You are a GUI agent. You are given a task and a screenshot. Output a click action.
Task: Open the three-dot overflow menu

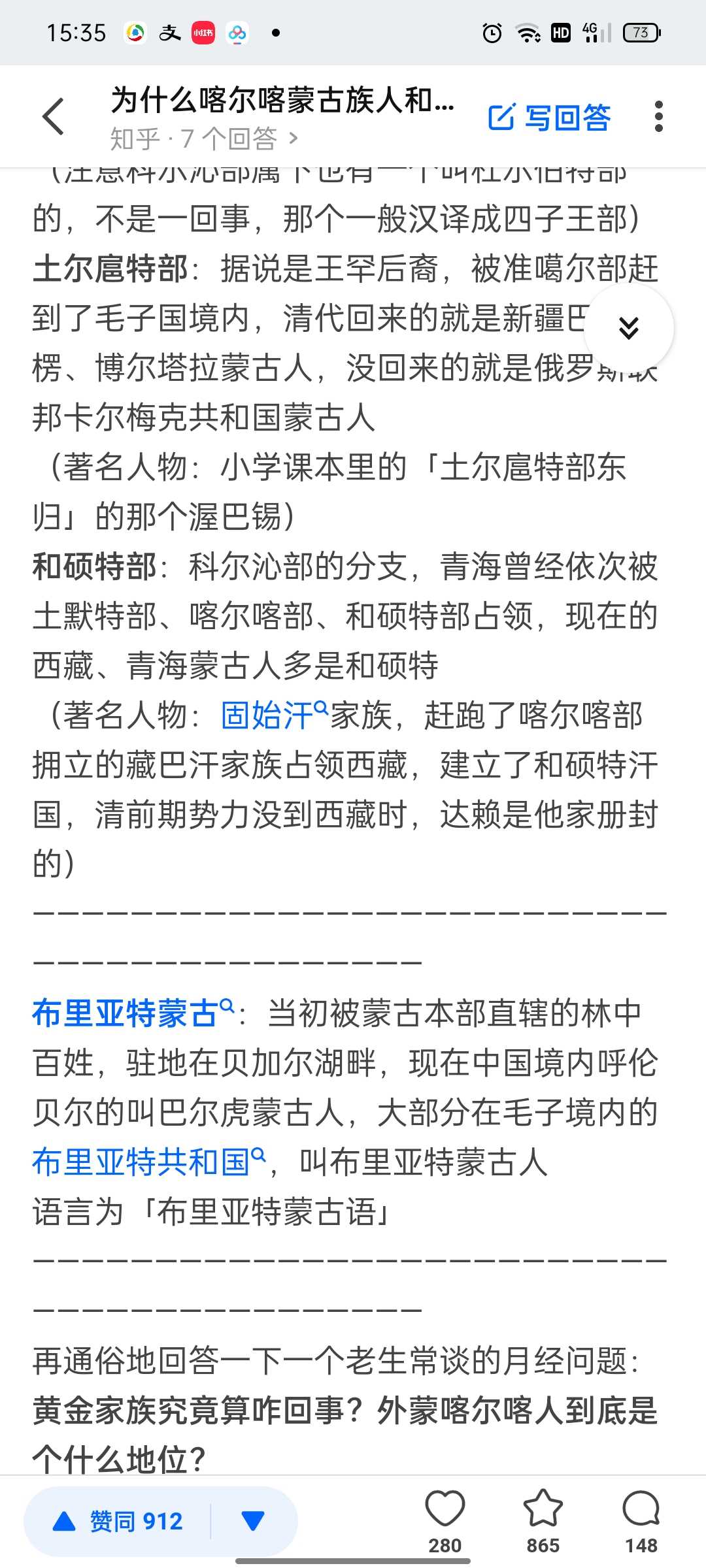(x=658, y=116)
